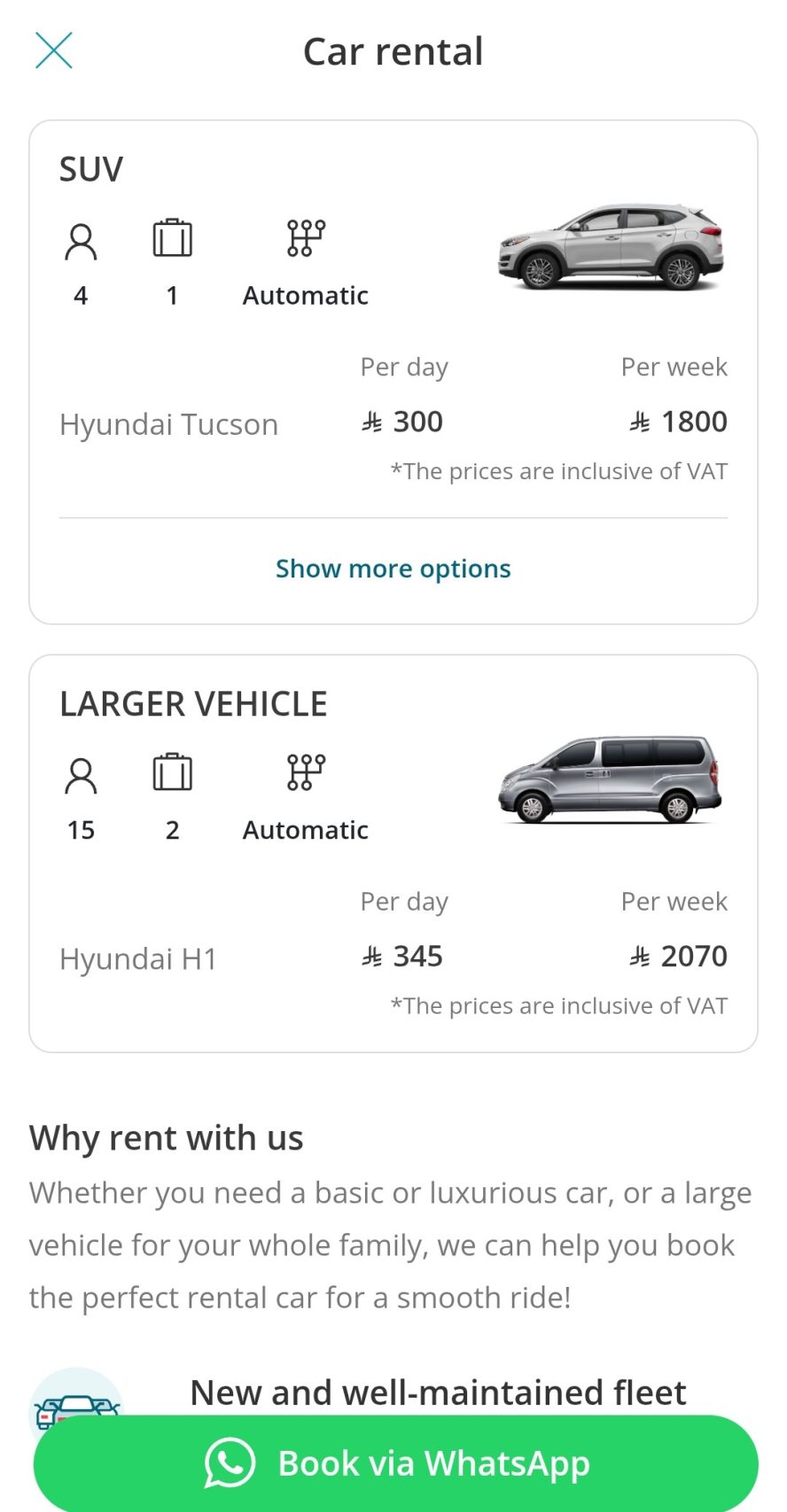Viewport: 787px width, 1512px height.
Task: Select the Automatic transmission icon for SUV
Action: (304, 237)
